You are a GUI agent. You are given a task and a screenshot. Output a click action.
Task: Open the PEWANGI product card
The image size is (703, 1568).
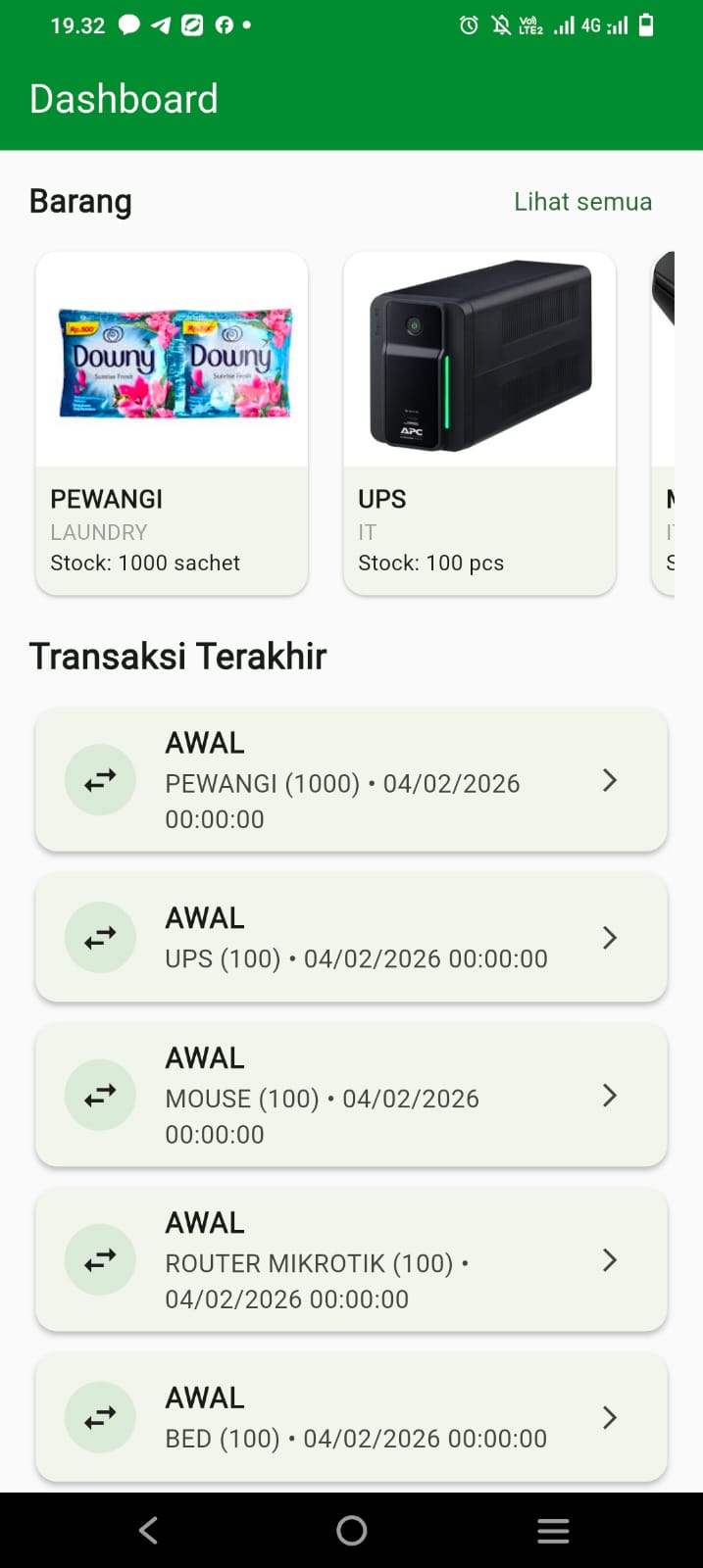pyautogui.click(x=172, y=423)
